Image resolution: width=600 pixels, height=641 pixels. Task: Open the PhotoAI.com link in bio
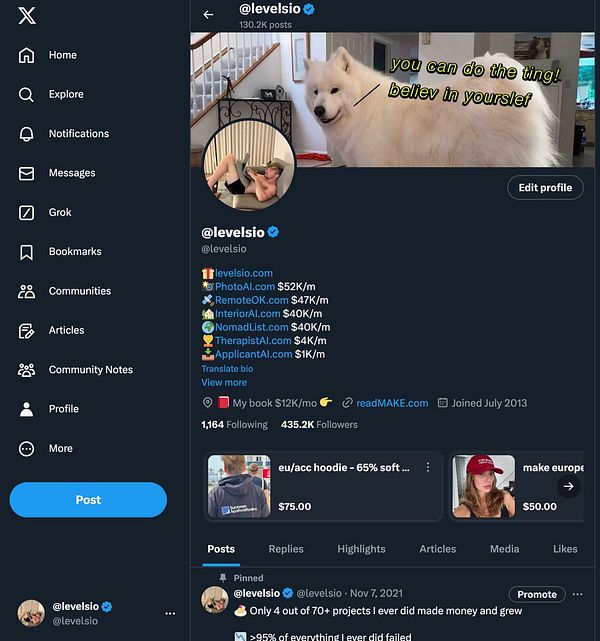click(245, 286)
